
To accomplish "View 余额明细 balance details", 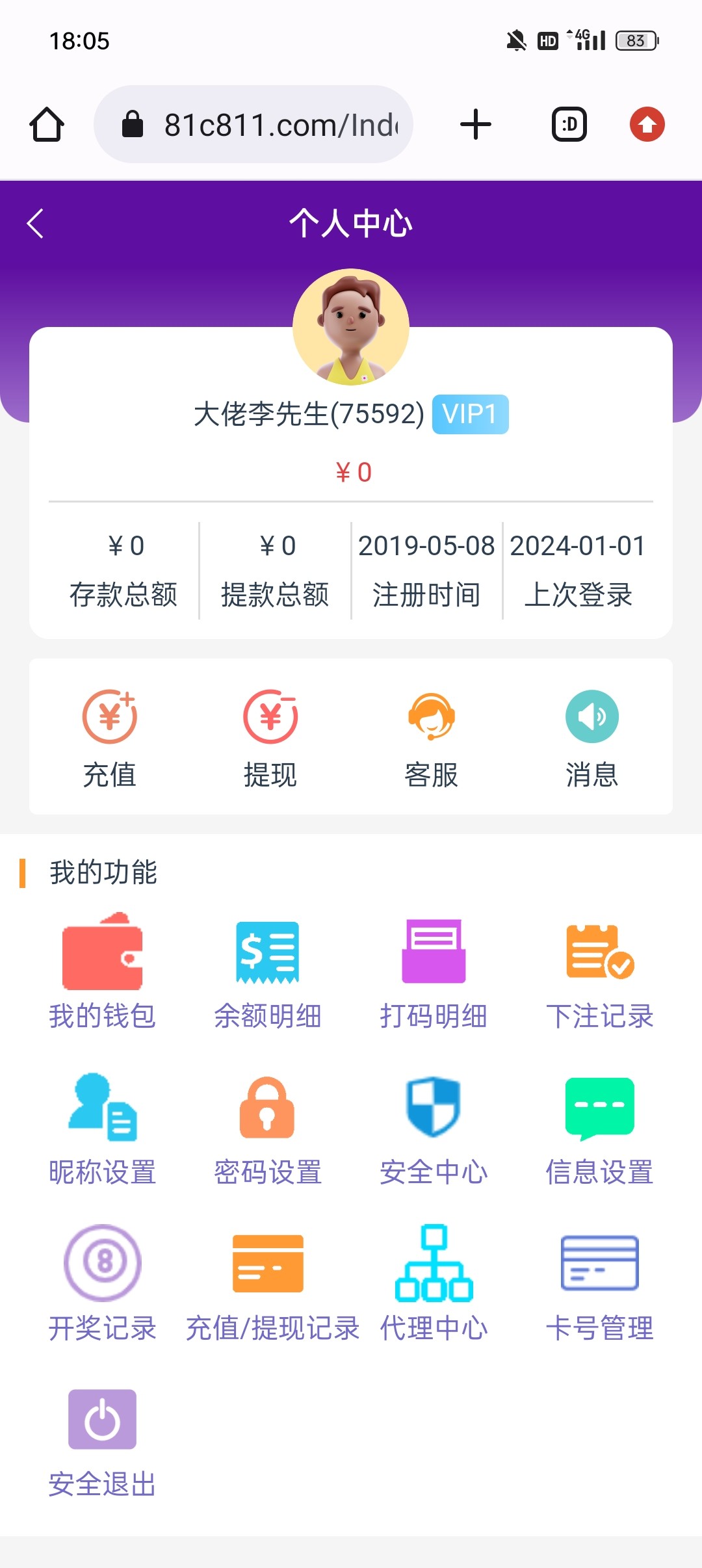I will click(268, 972).
